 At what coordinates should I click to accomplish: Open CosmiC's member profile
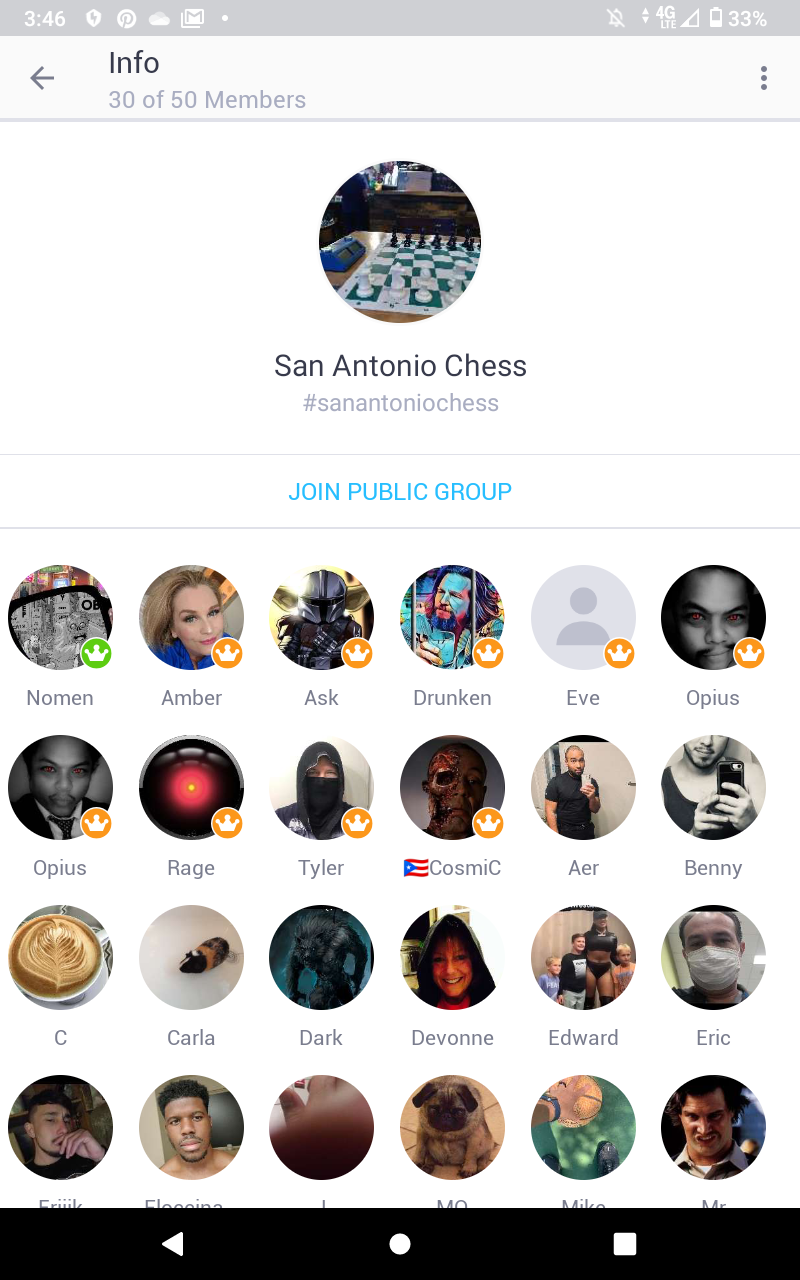452,788
